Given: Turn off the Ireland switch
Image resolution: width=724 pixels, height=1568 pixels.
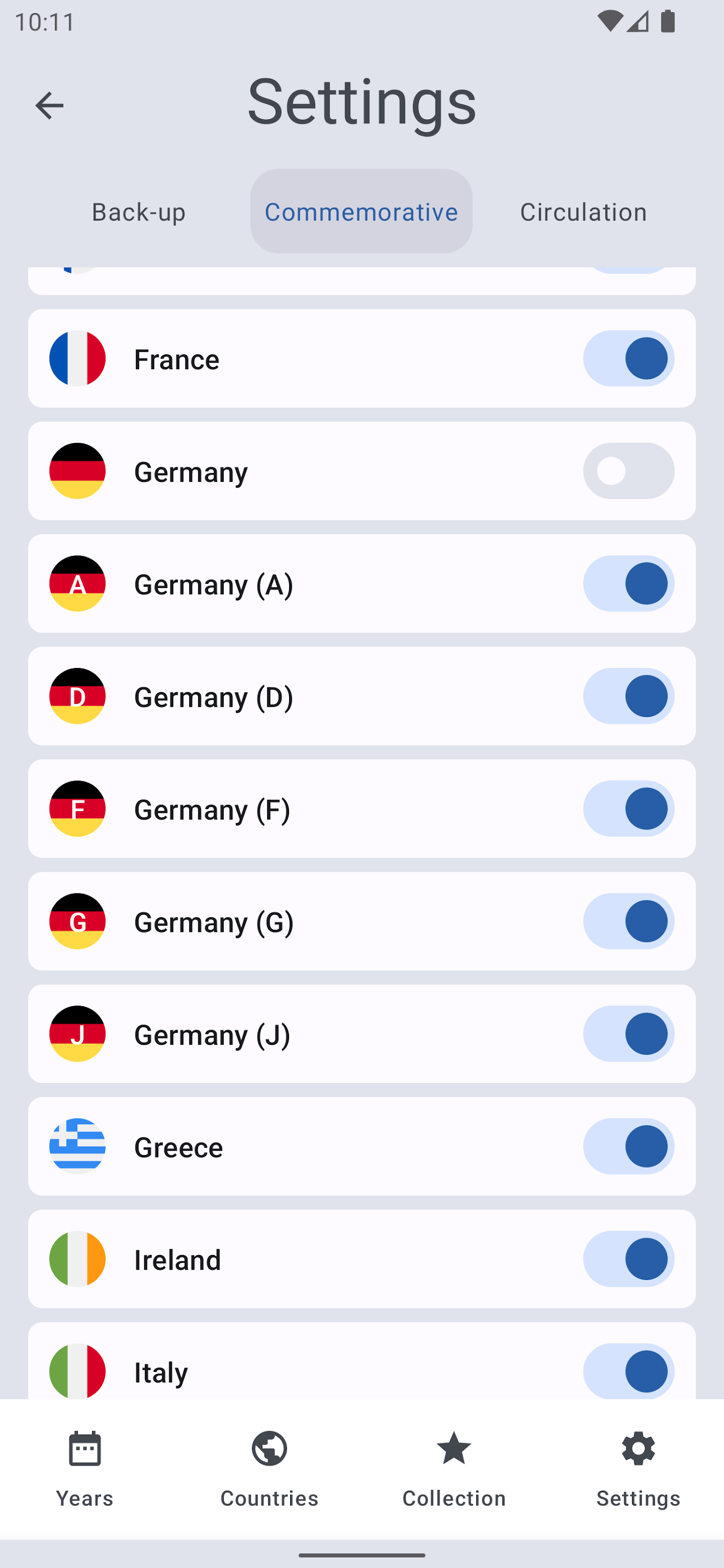Looking at the screenshot, I should 628,1260.
